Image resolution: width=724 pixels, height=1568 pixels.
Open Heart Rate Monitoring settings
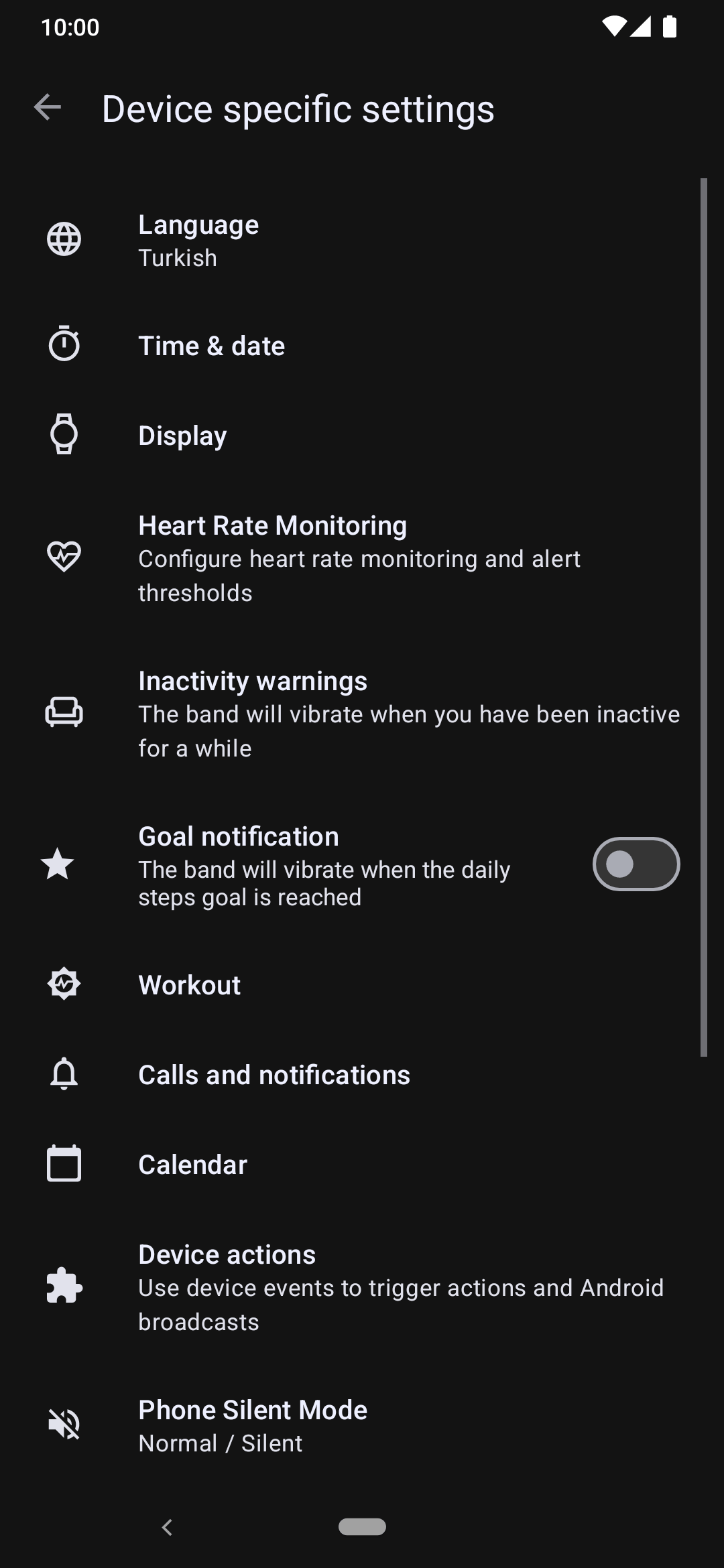tap(362, 558)
